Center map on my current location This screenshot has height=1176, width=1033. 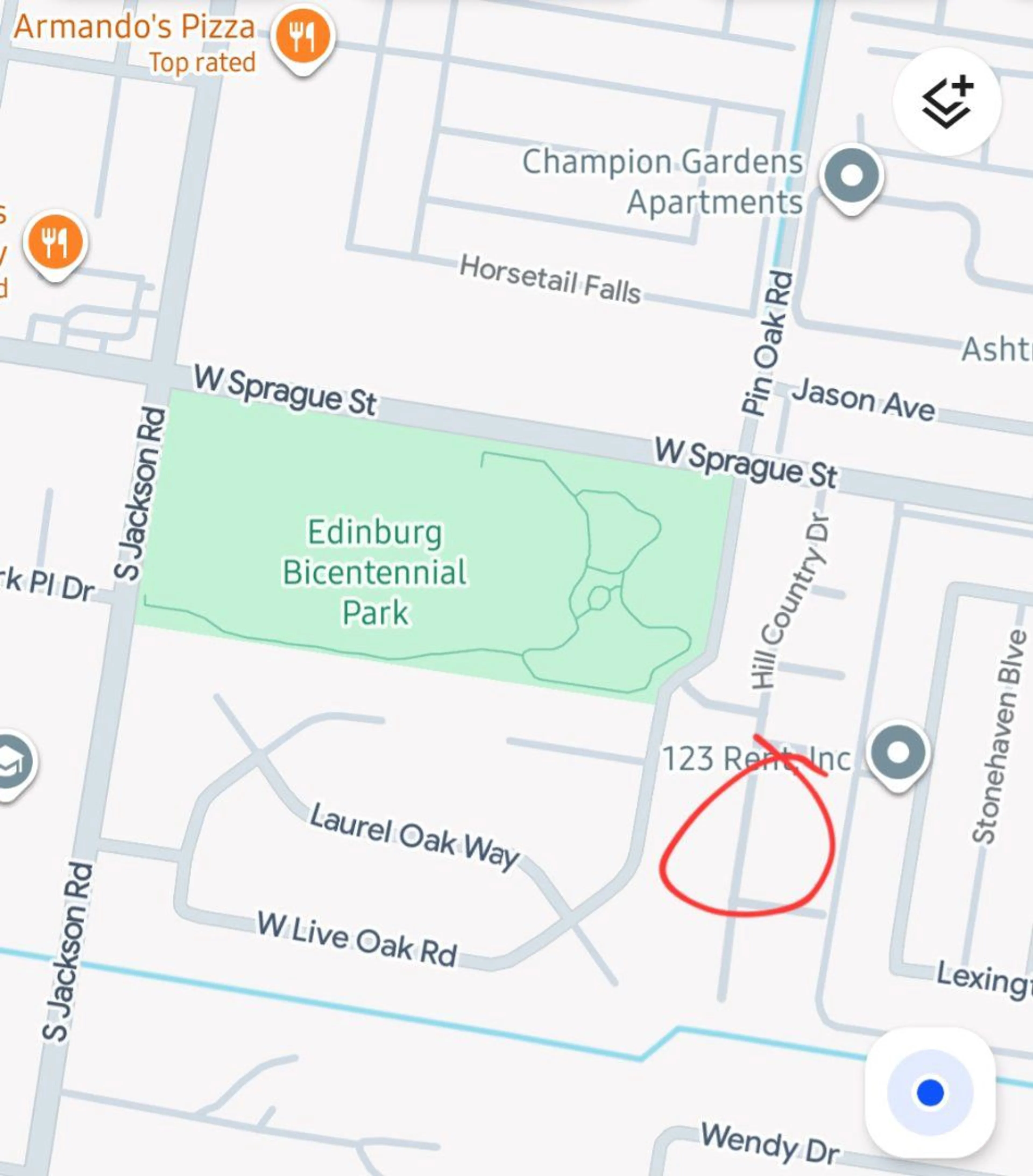click(x=930, y=1092)
